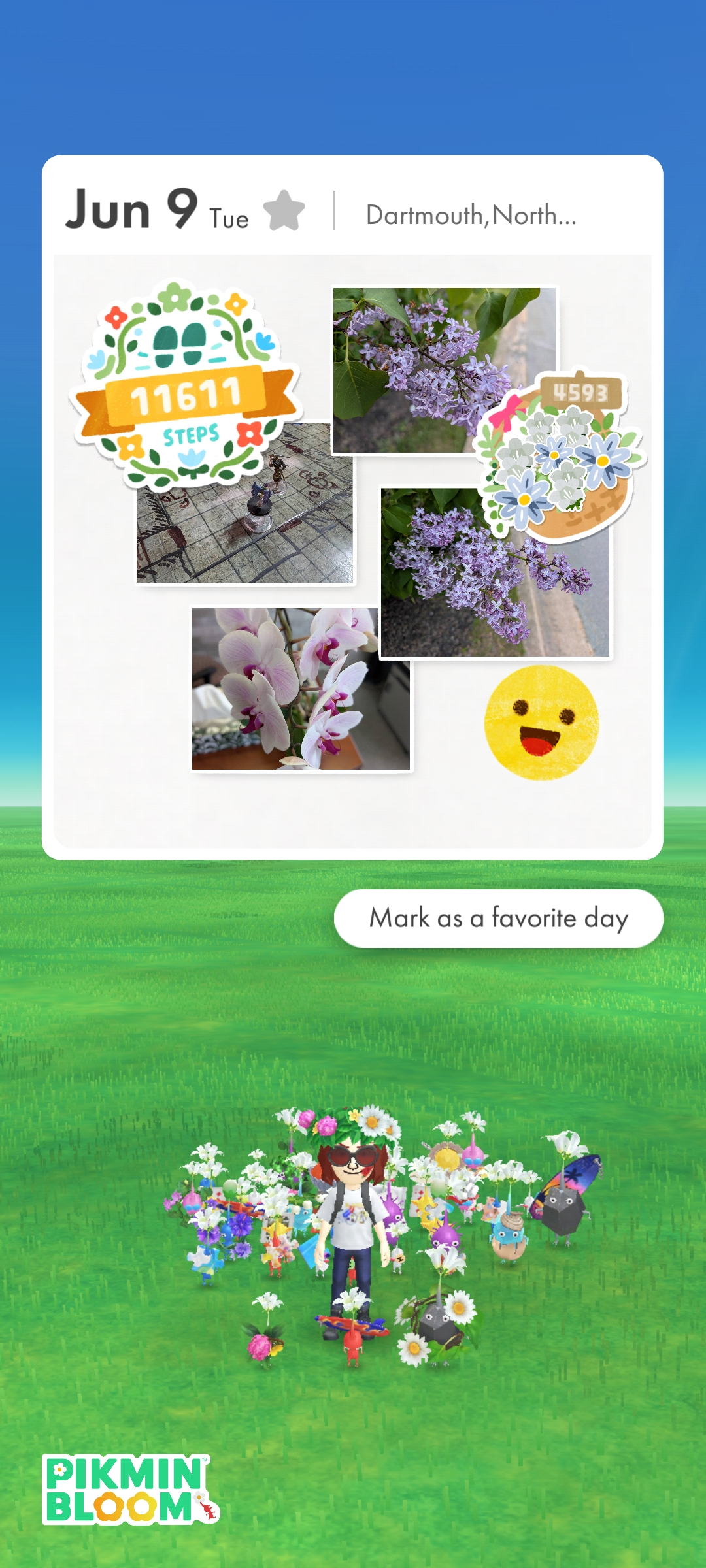Image resolution: width=706 pixels, height=1568 pixels.
Task: Open the orchid photo in the lifelog
Action: tap(301, 689)
